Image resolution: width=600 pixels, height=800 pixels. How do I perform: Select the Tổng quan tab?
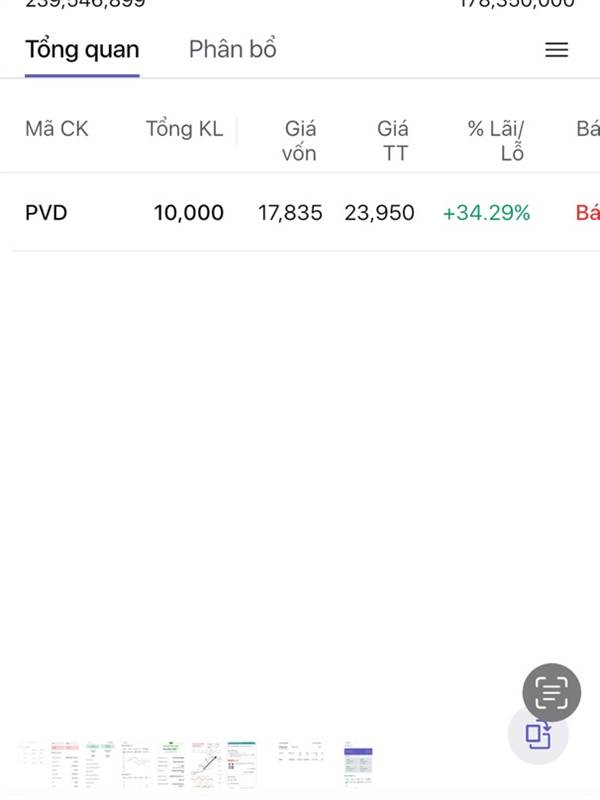point(82,49)
